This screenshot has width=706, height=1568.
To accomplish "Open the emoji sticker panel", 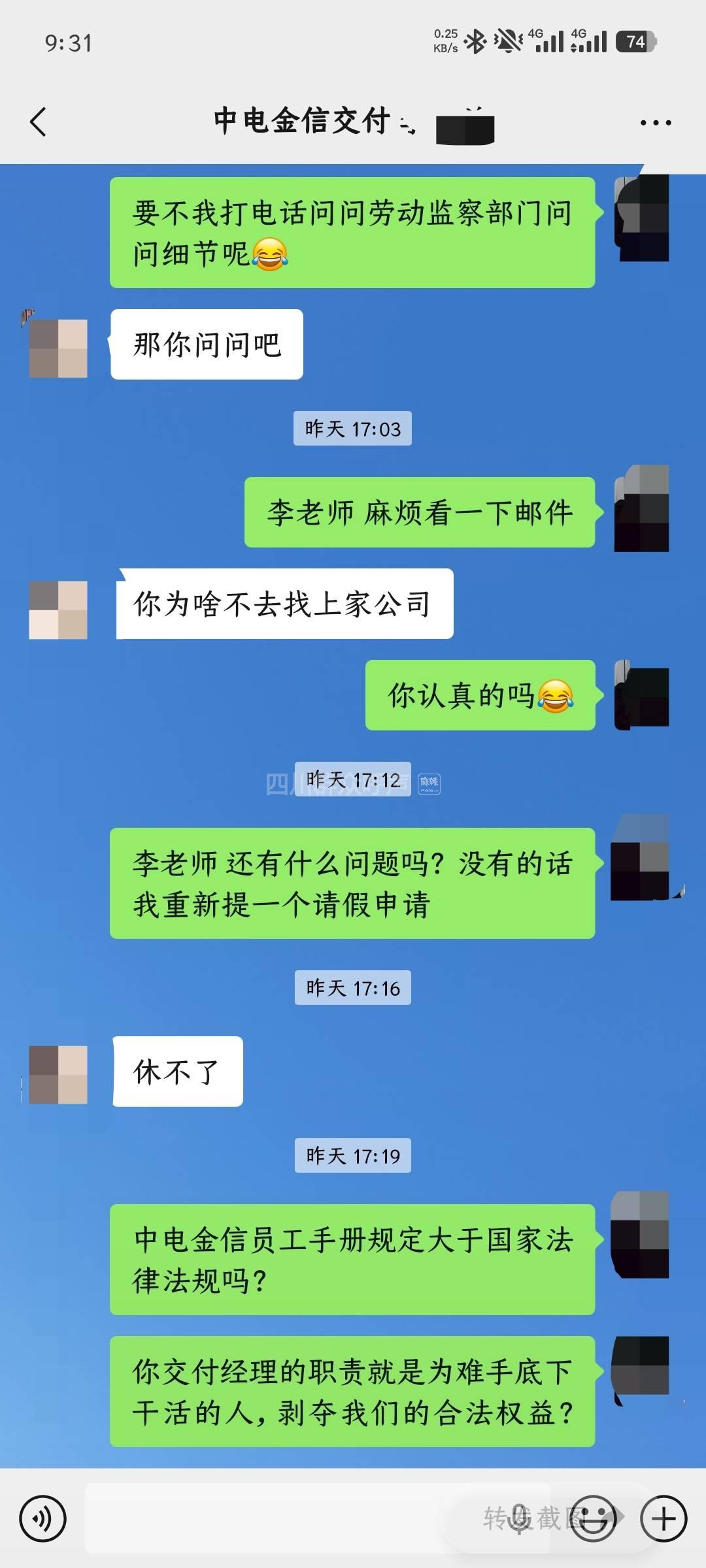I will click(x=594, y=1519).
